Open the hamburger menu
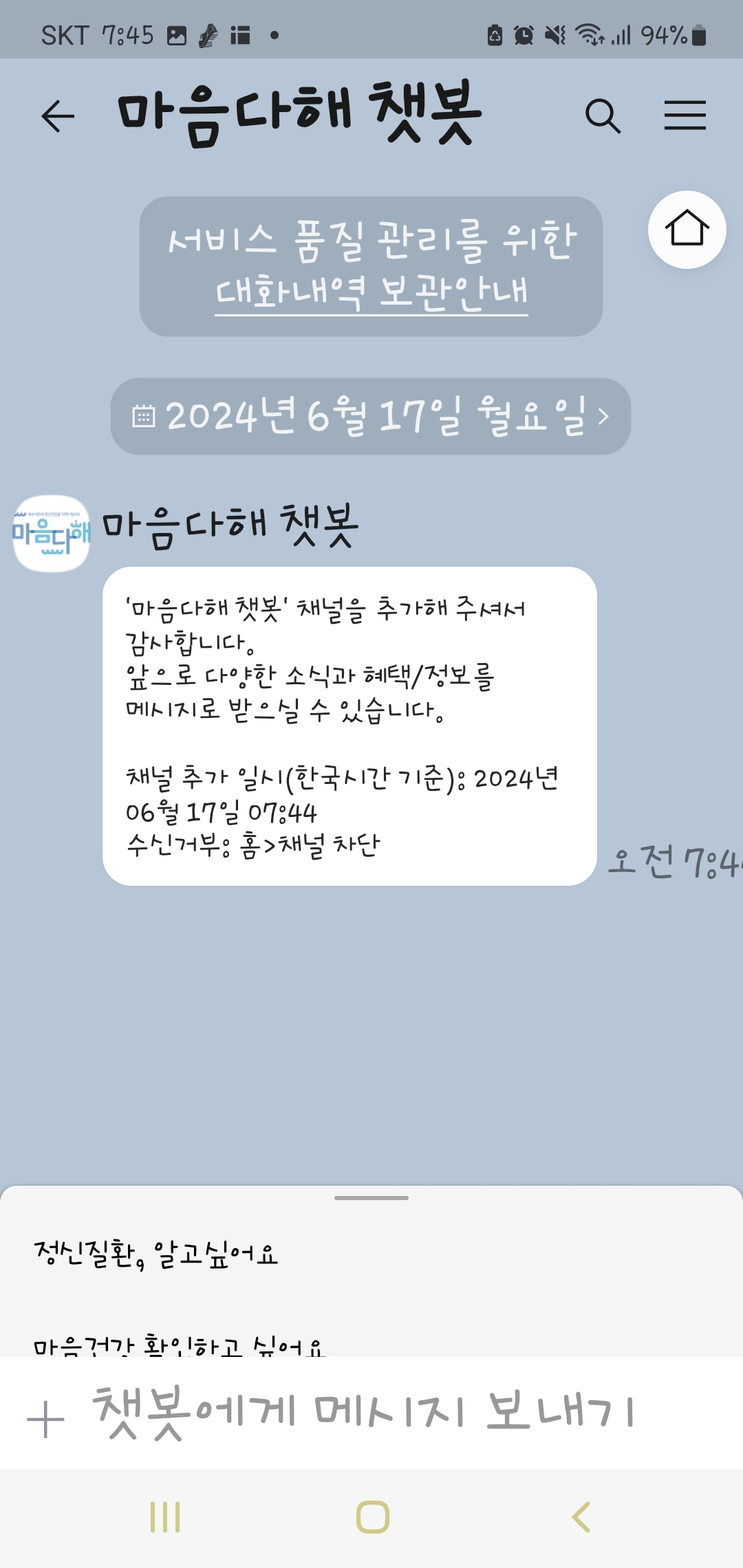This screenshot has width=743, height=1568. pyautogui.click(x=685, y=116)
